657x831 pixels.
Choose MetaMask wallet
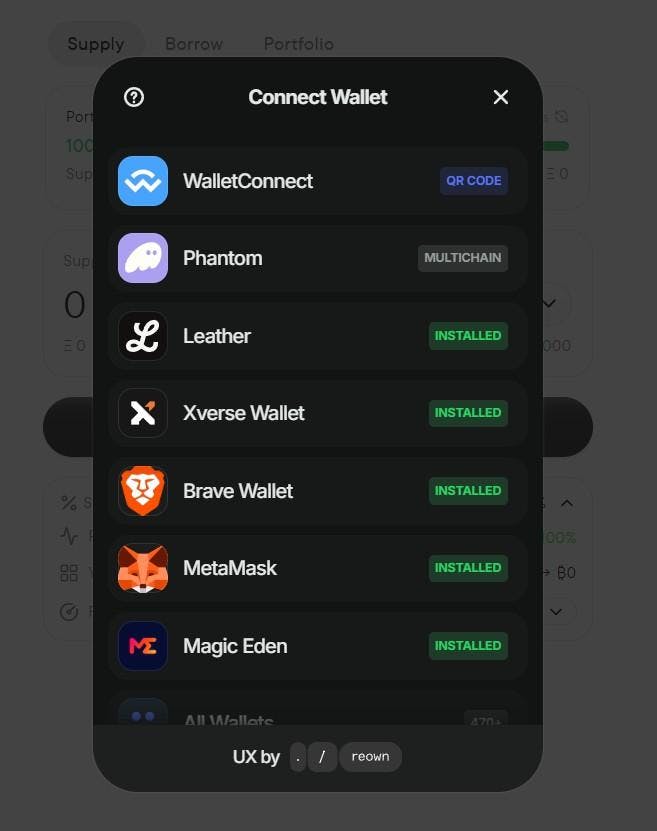[x=317, y=568]
